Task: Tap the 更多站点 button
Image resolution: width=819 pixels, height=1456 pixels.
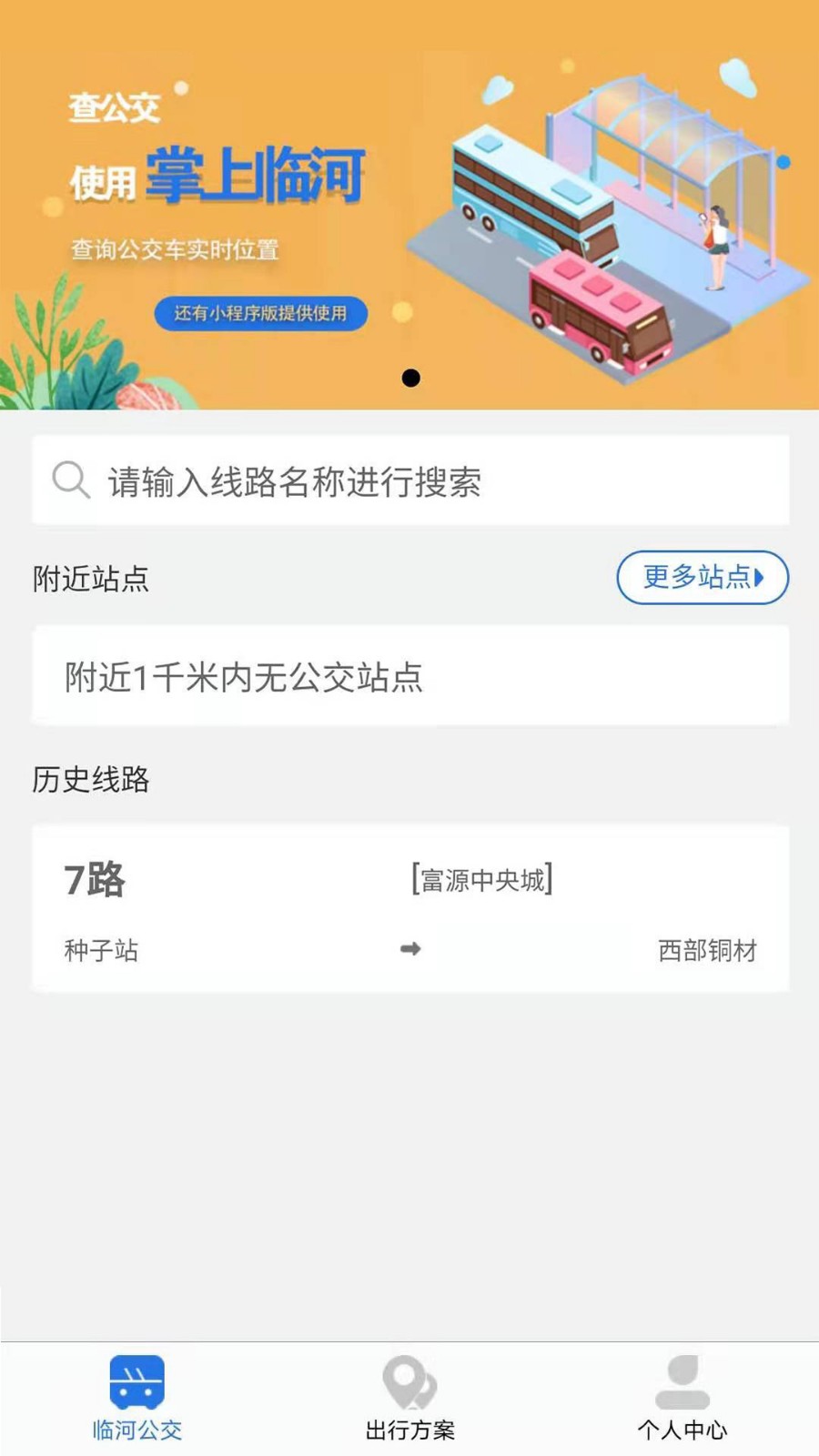Action: 703,577
